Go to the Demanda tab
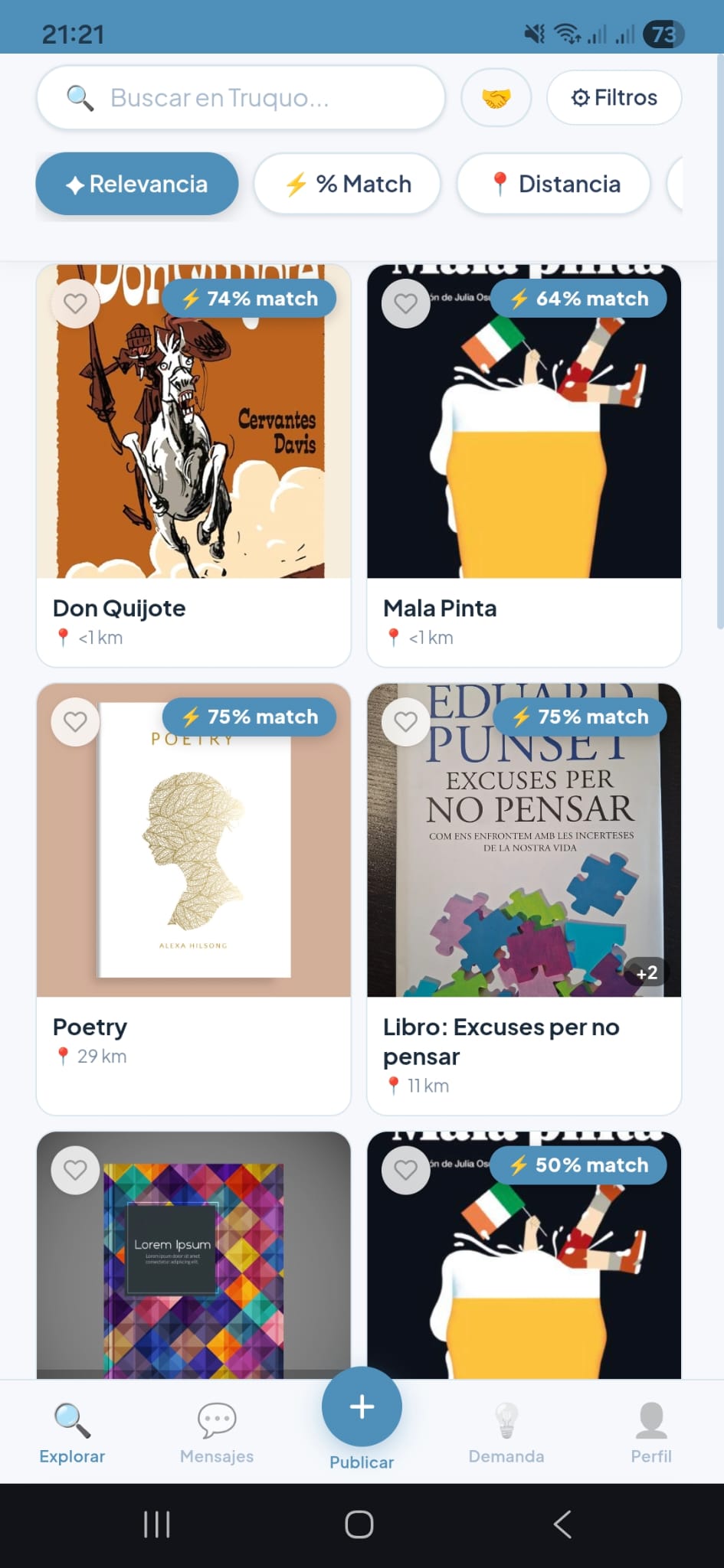This screenshot has height=1568, width=724. tap(506, 1433)
